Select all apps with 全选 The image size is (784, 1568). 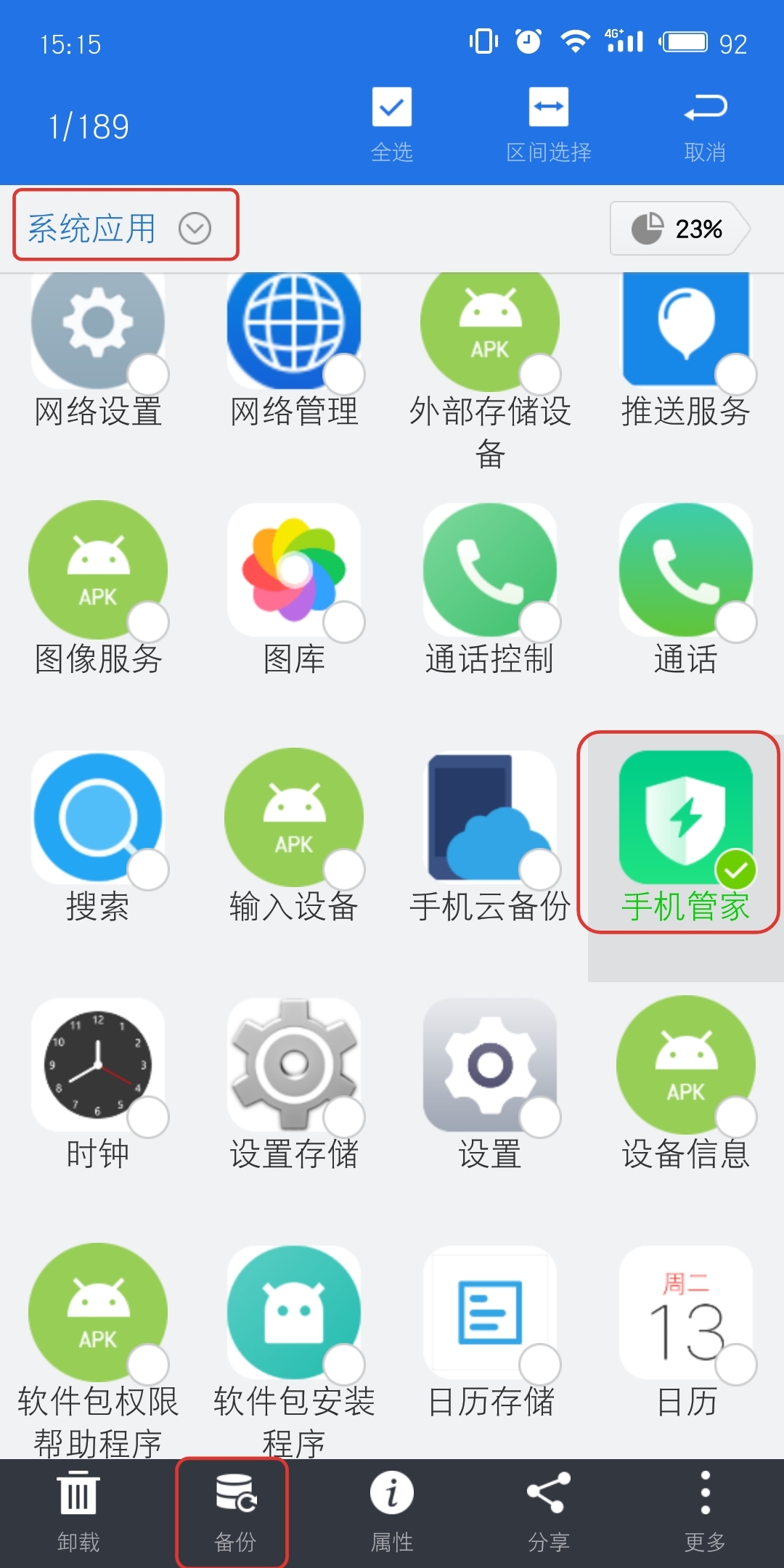tap(391, 123)
